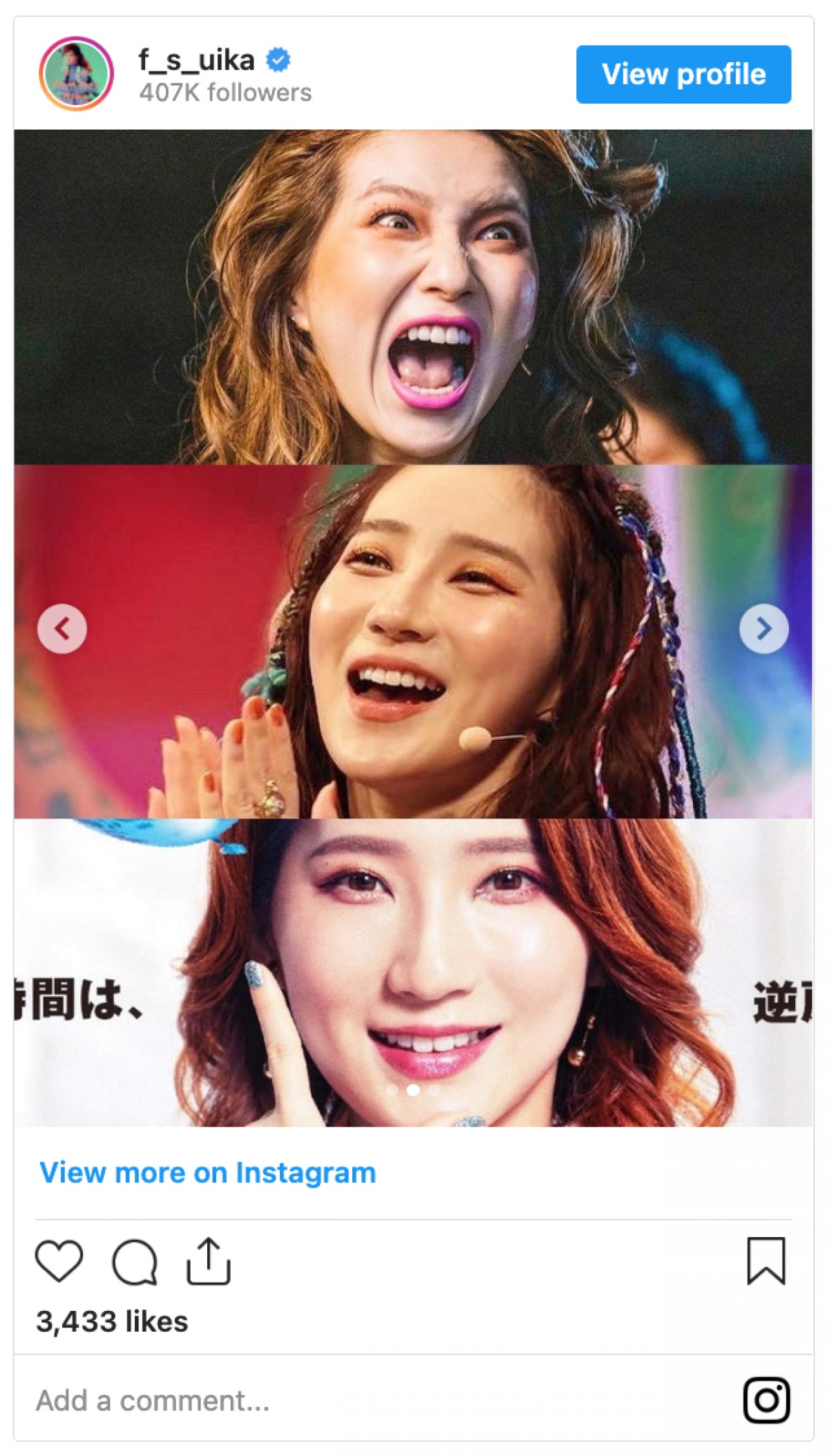Like this post with the heart

click(59, 1261)
